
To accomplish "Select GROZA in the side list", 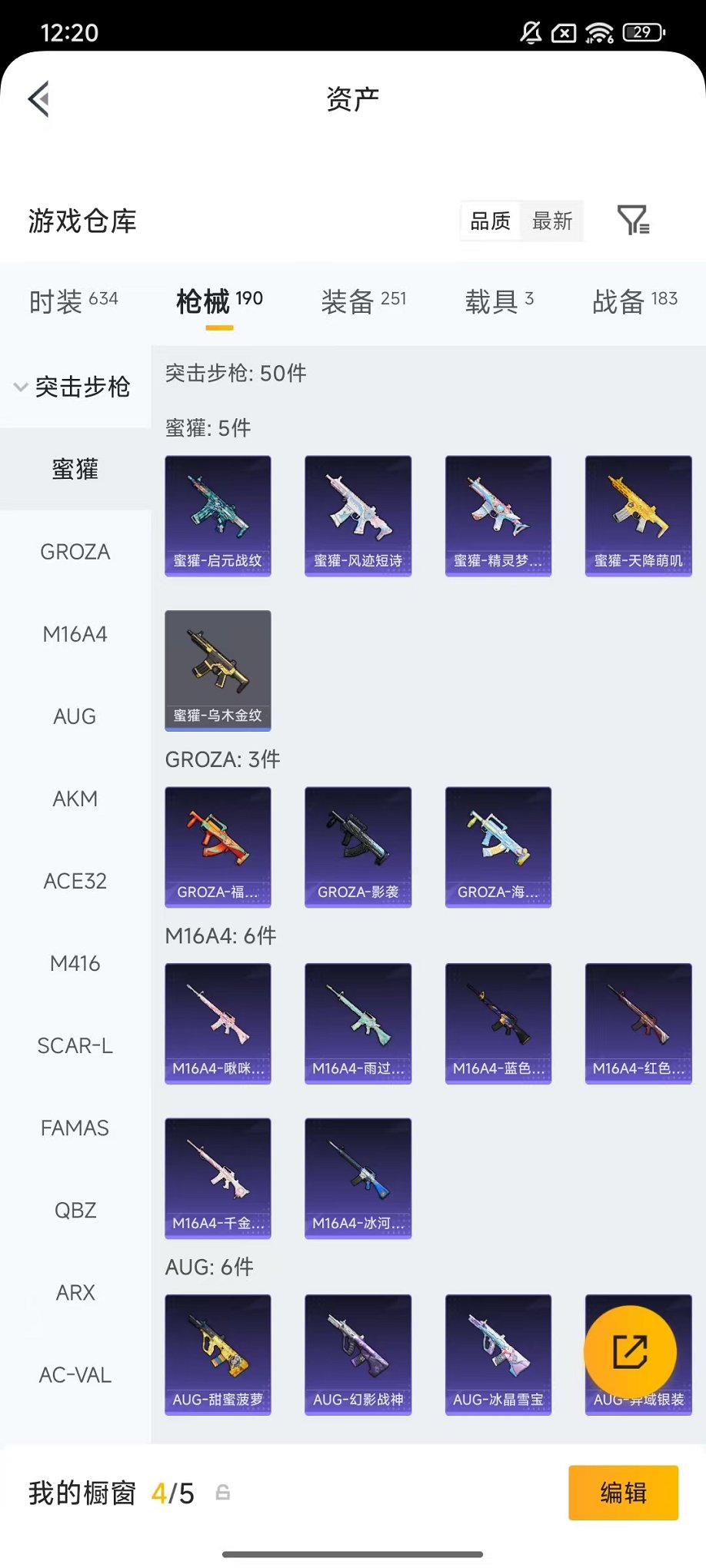I will tap(75, 552).
